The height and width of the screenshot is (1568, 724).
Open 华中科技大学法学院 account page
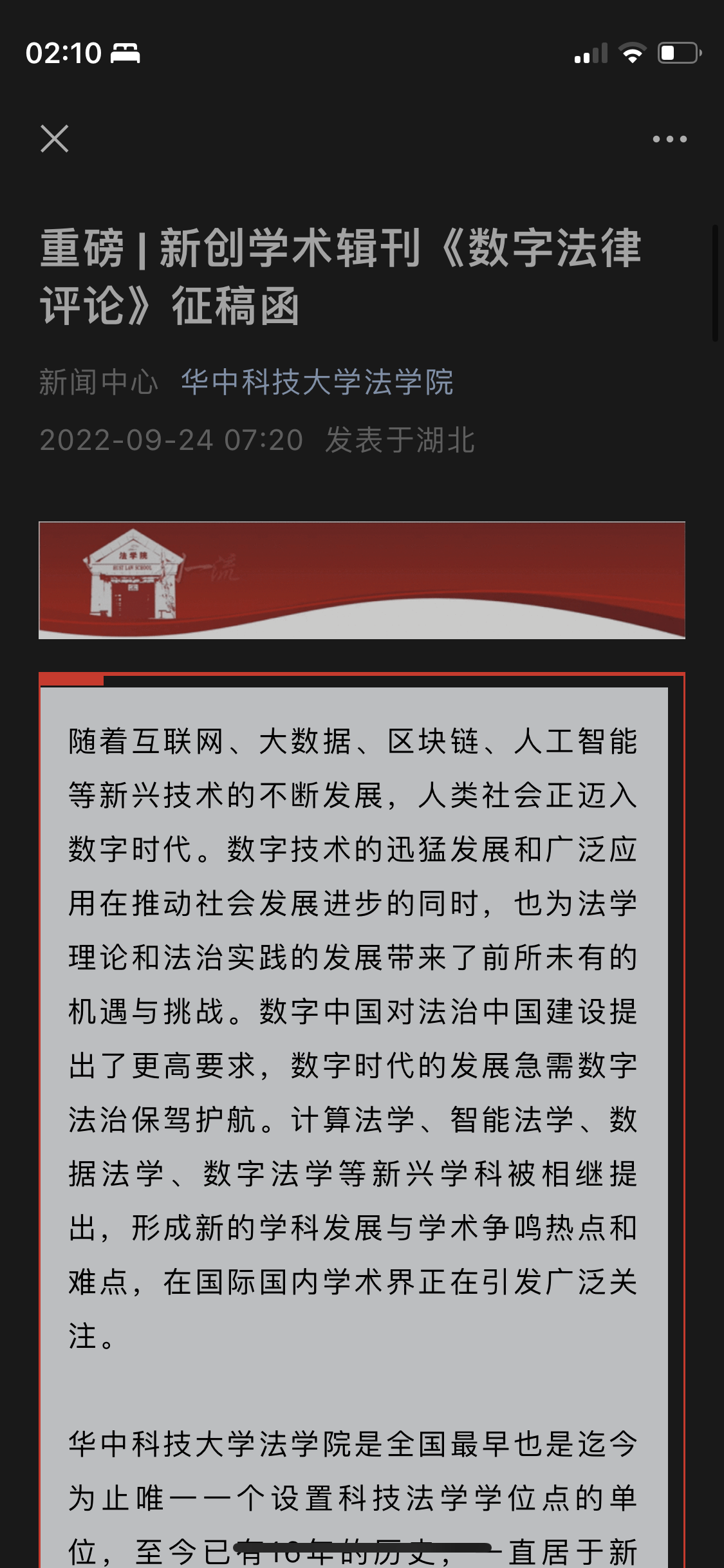[317, 382]
